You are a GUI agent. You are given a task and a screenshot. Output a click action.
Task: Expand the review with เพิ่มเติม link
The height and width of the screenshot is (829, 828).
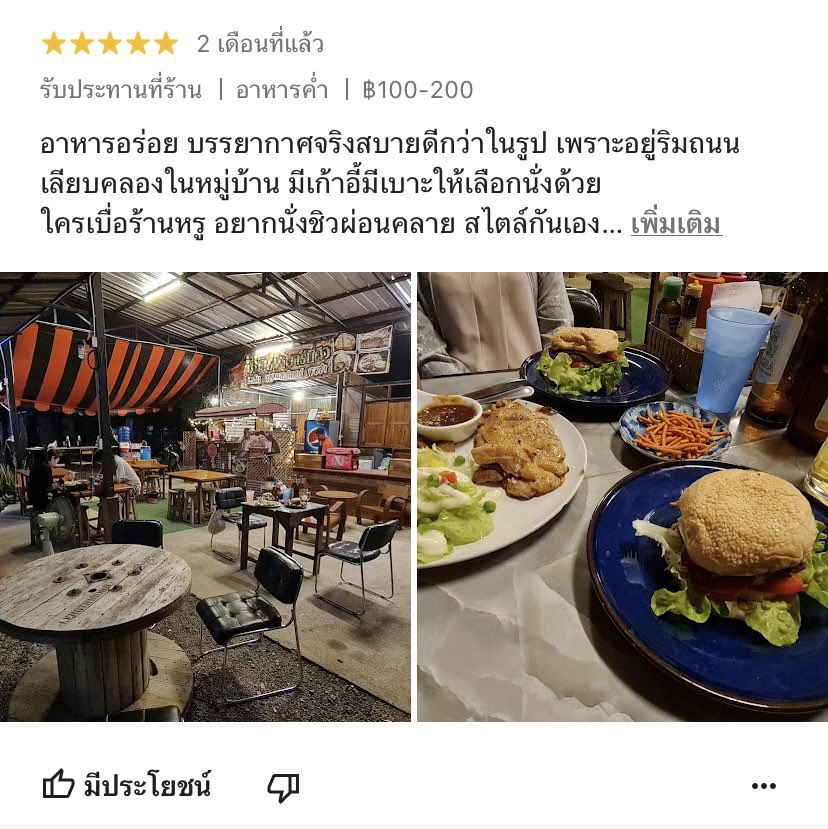click(x=676, y=224)
